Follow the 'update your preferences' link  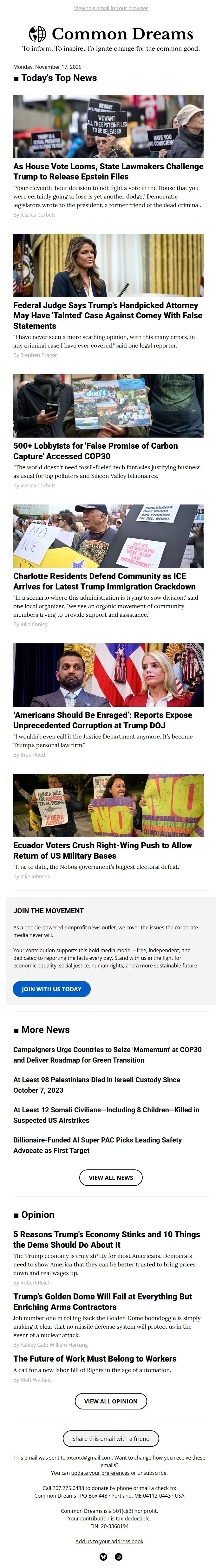pyautogui.click(x=100, y=1473)
